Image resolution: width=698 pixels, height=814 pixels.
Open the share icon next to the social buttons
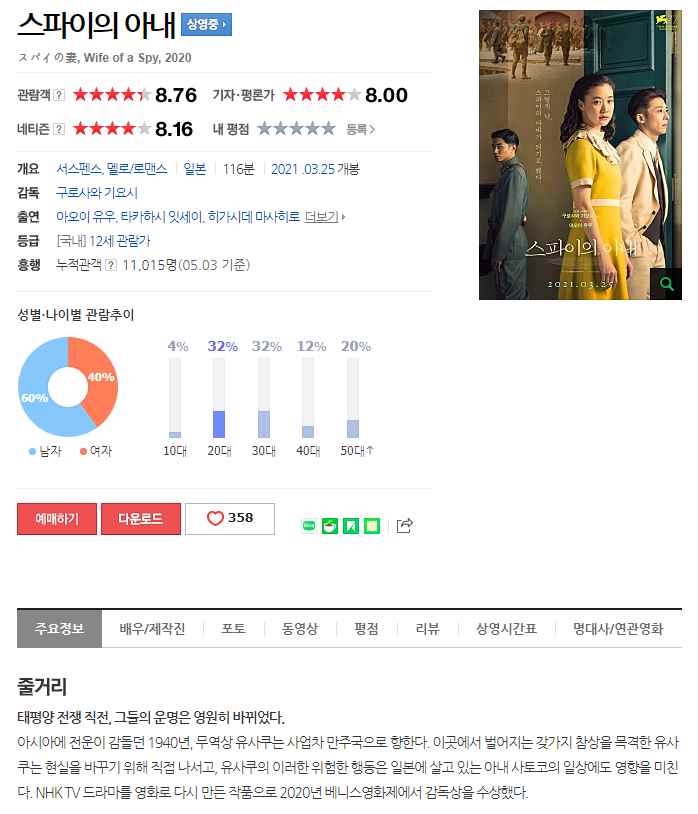[405, 525]
